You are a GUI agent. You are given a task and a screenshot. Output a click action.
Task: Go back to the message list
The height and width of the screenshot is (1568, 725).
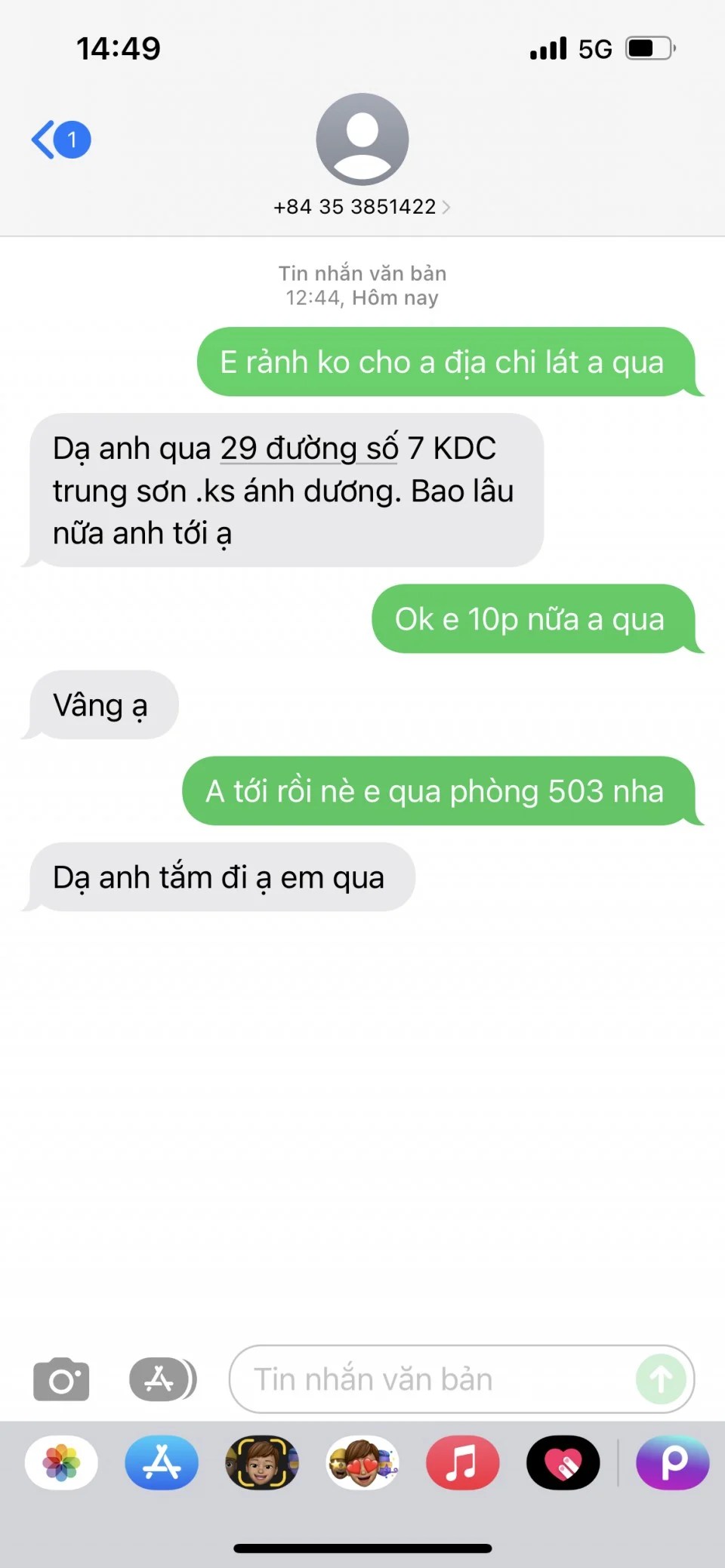pos(59,140)
